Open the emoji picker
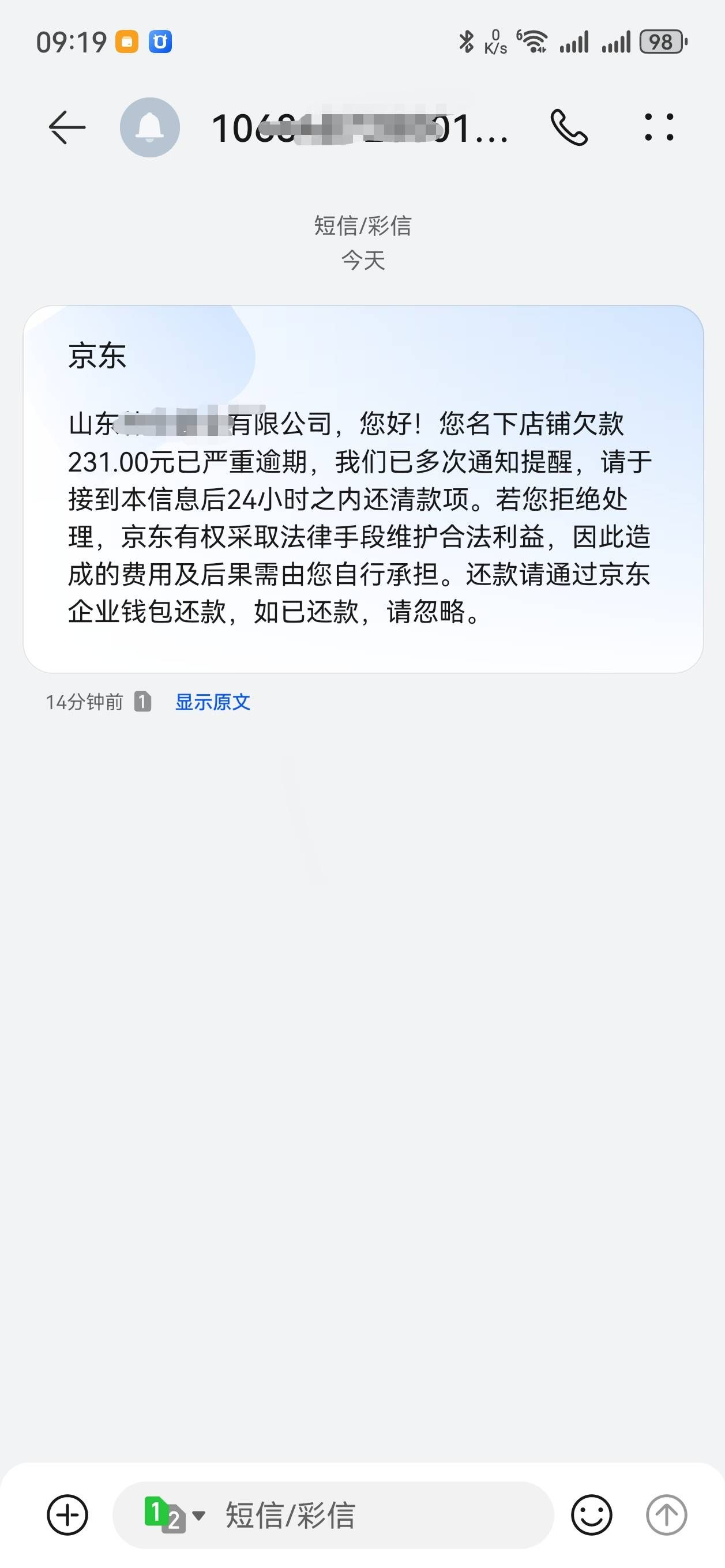This screenshot has height=1568, width=725. tap(591, 1514)
